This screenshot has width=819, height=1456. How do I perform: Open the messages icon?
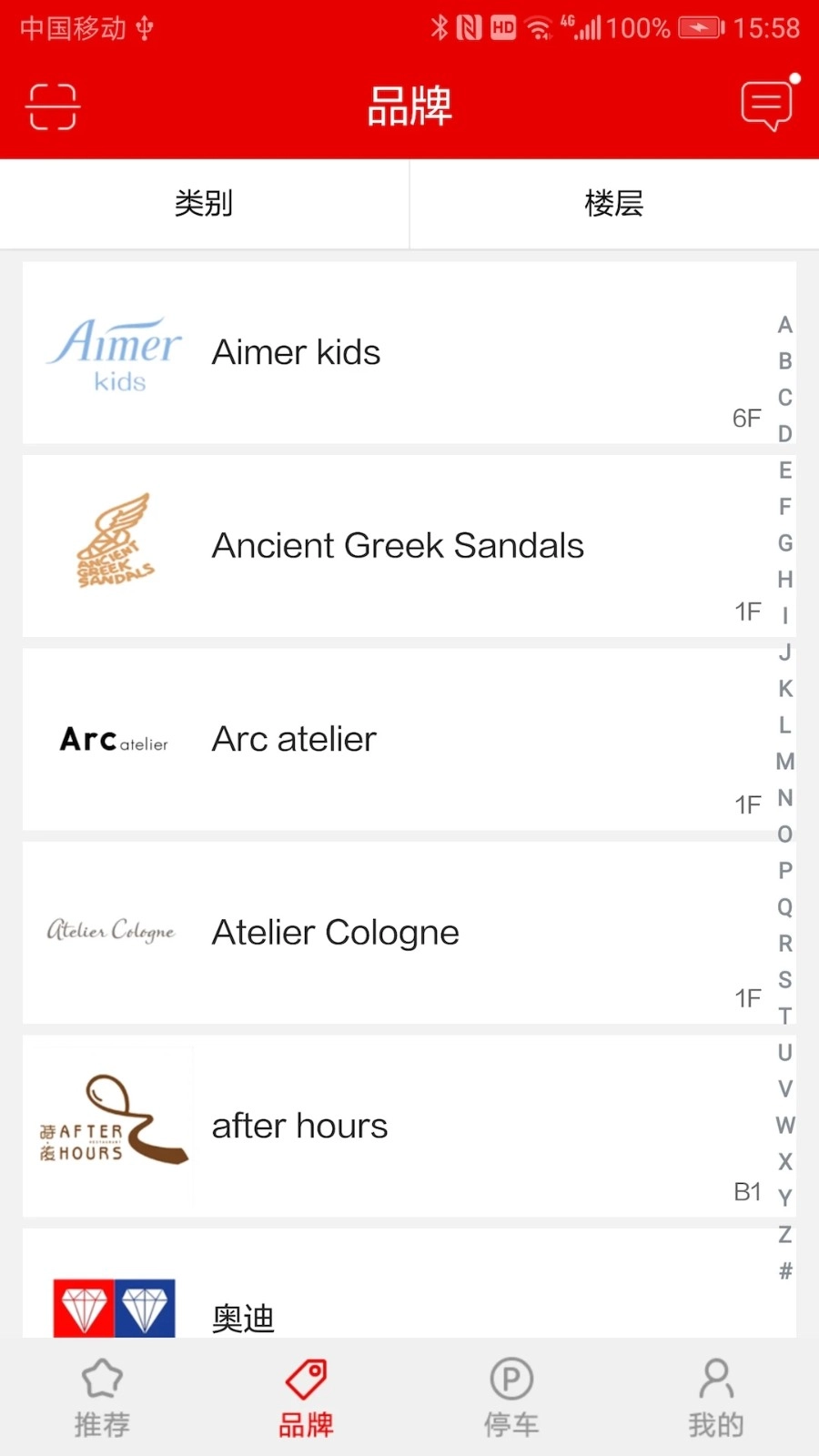pos(766,106)
